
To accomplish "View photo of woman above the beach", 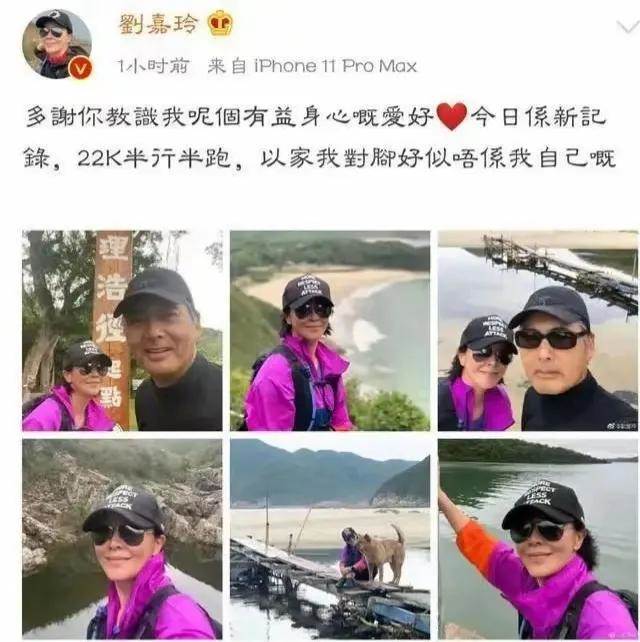I will [330, 331].
